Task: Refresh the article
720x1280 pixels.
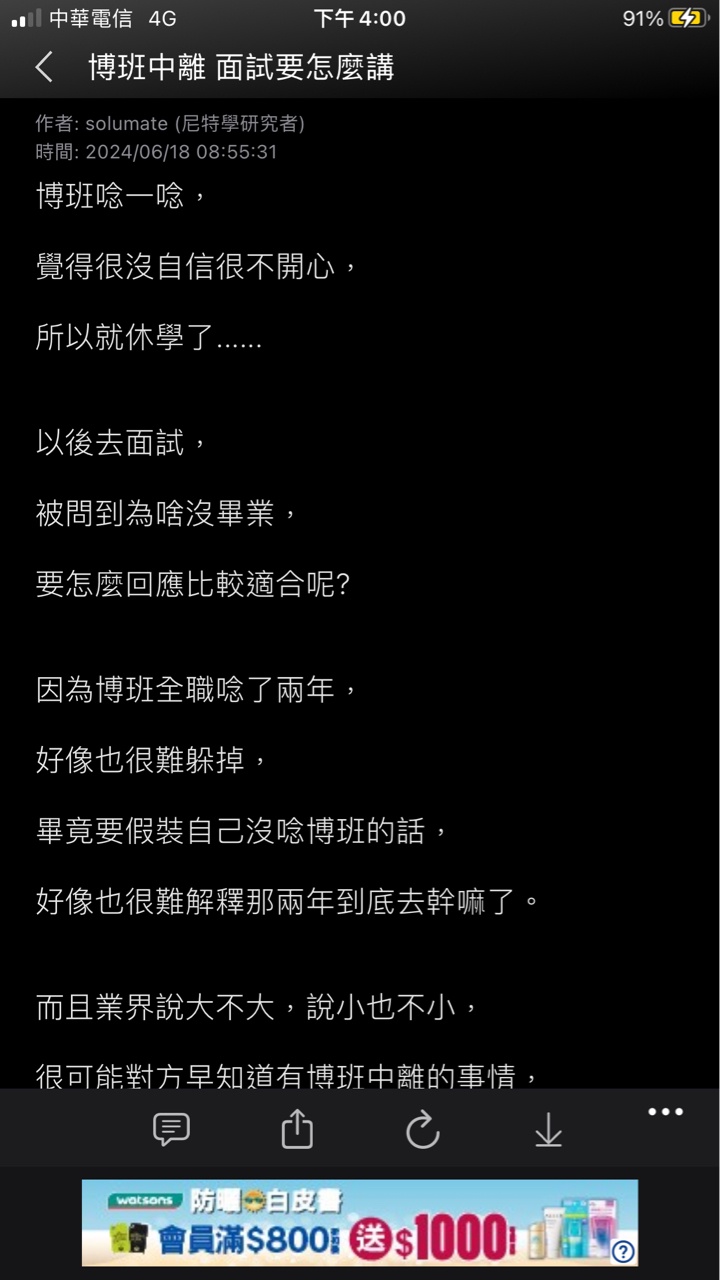Action: point(423,1130)
